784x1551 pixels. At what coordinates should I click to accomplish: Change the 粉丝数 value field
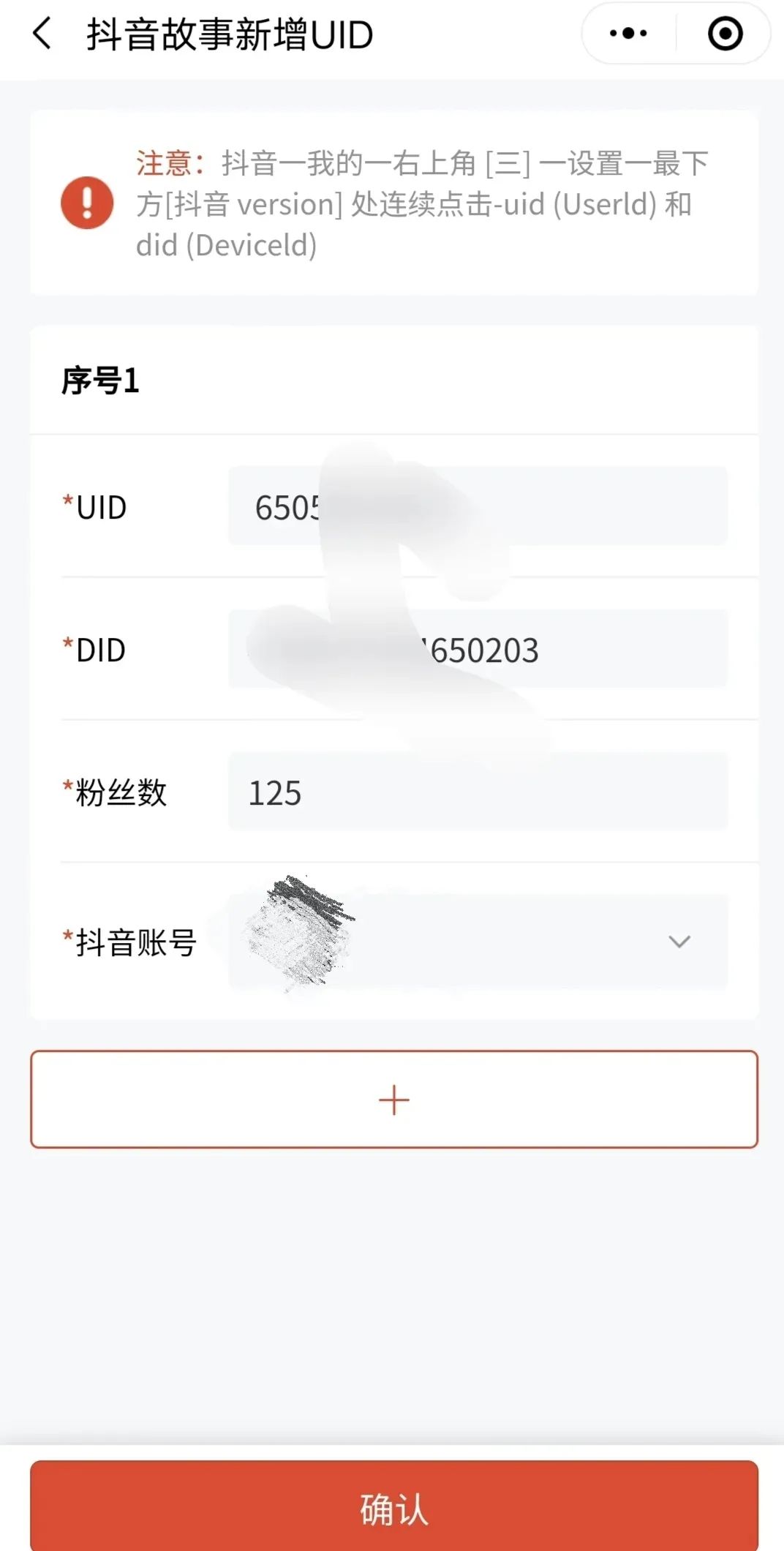click(x=478, y=792)
